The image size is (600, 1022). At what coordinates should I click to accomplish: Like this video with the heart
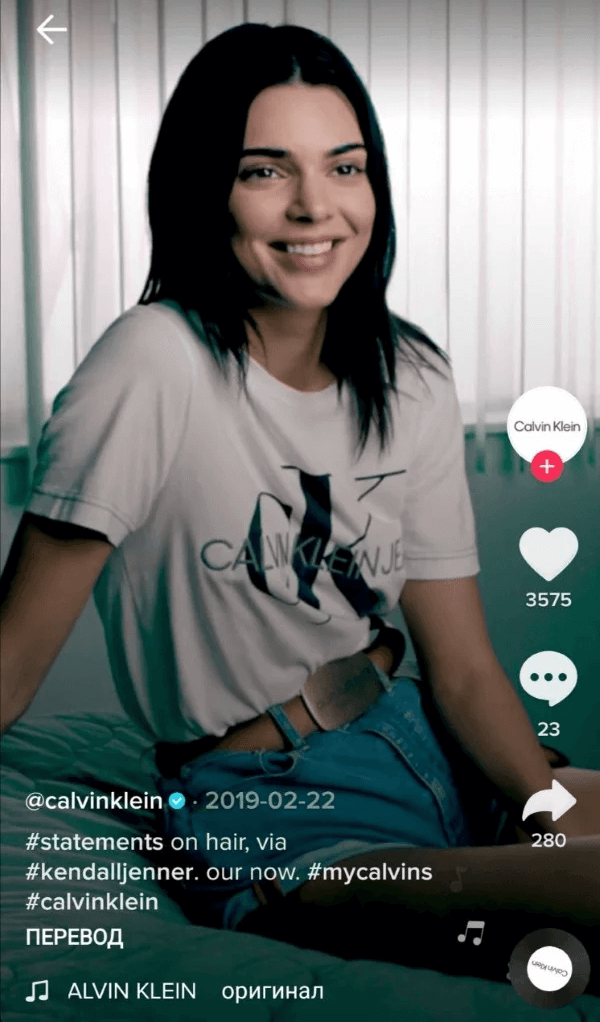point(549,553)
